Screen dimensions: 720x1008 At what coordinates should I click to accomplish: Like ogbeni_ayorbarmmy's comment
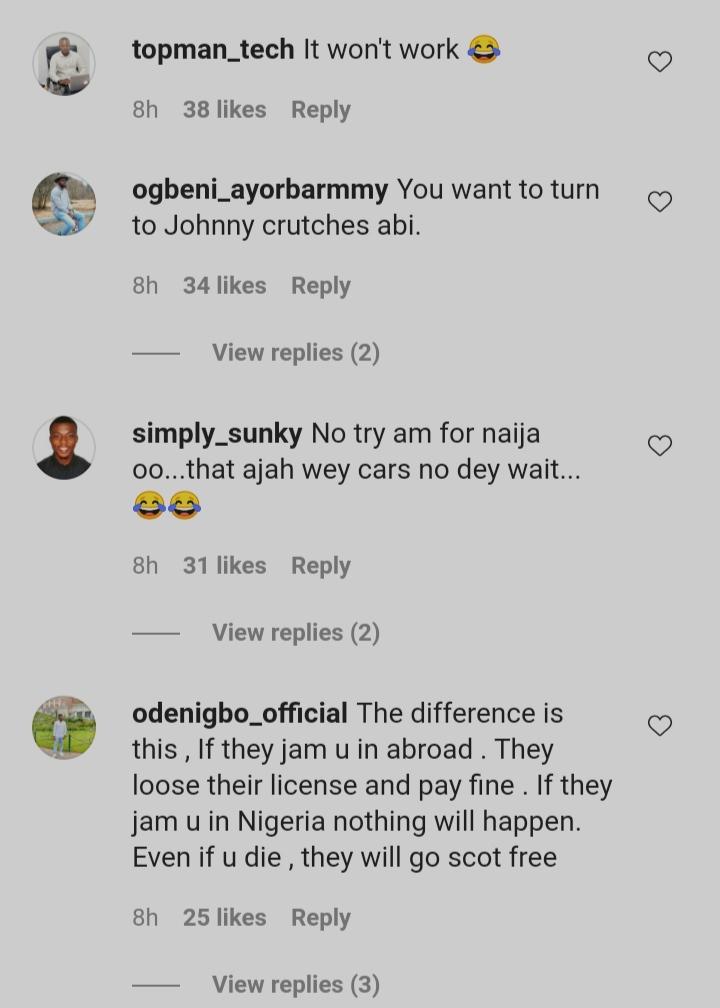(659, 202)
